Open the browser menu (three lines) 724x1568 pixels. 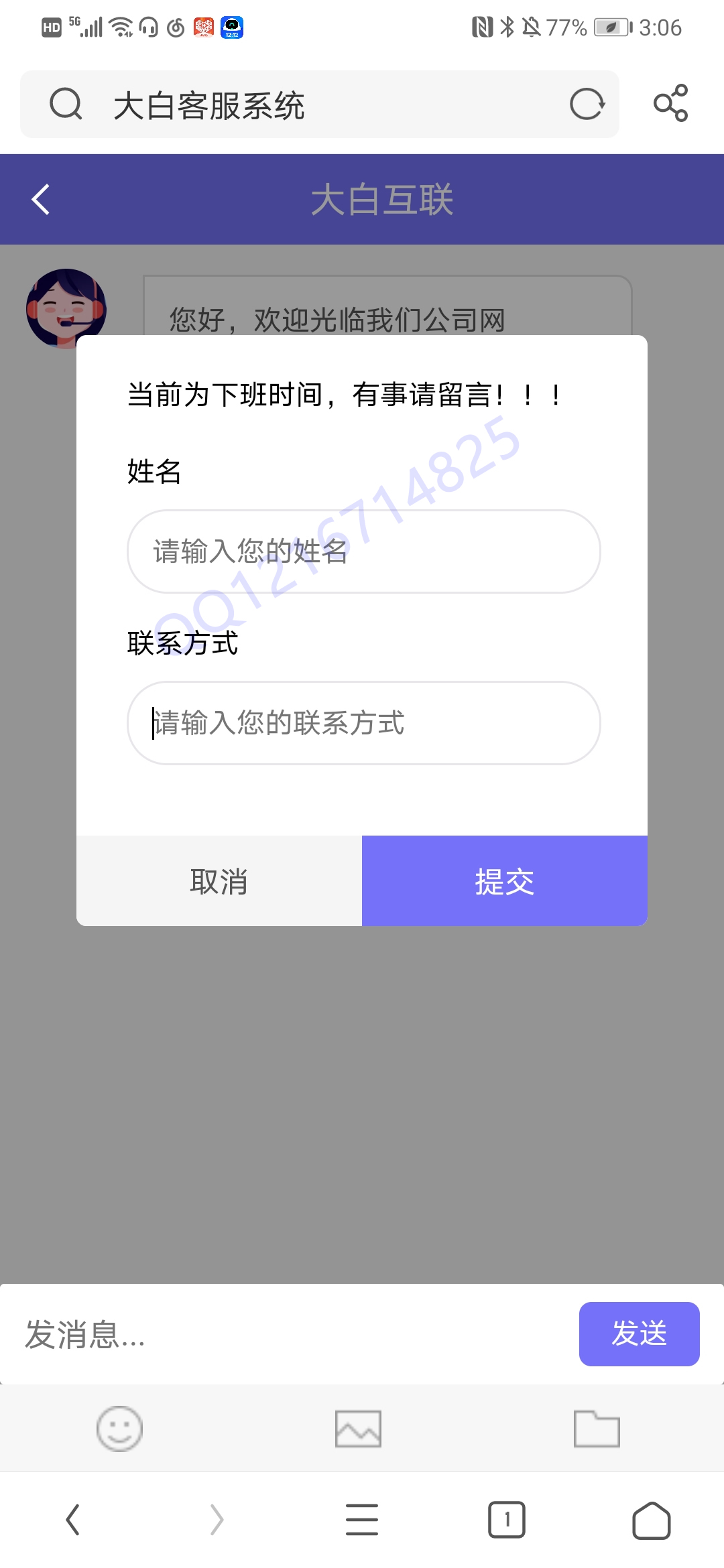tap(362, 1520)
